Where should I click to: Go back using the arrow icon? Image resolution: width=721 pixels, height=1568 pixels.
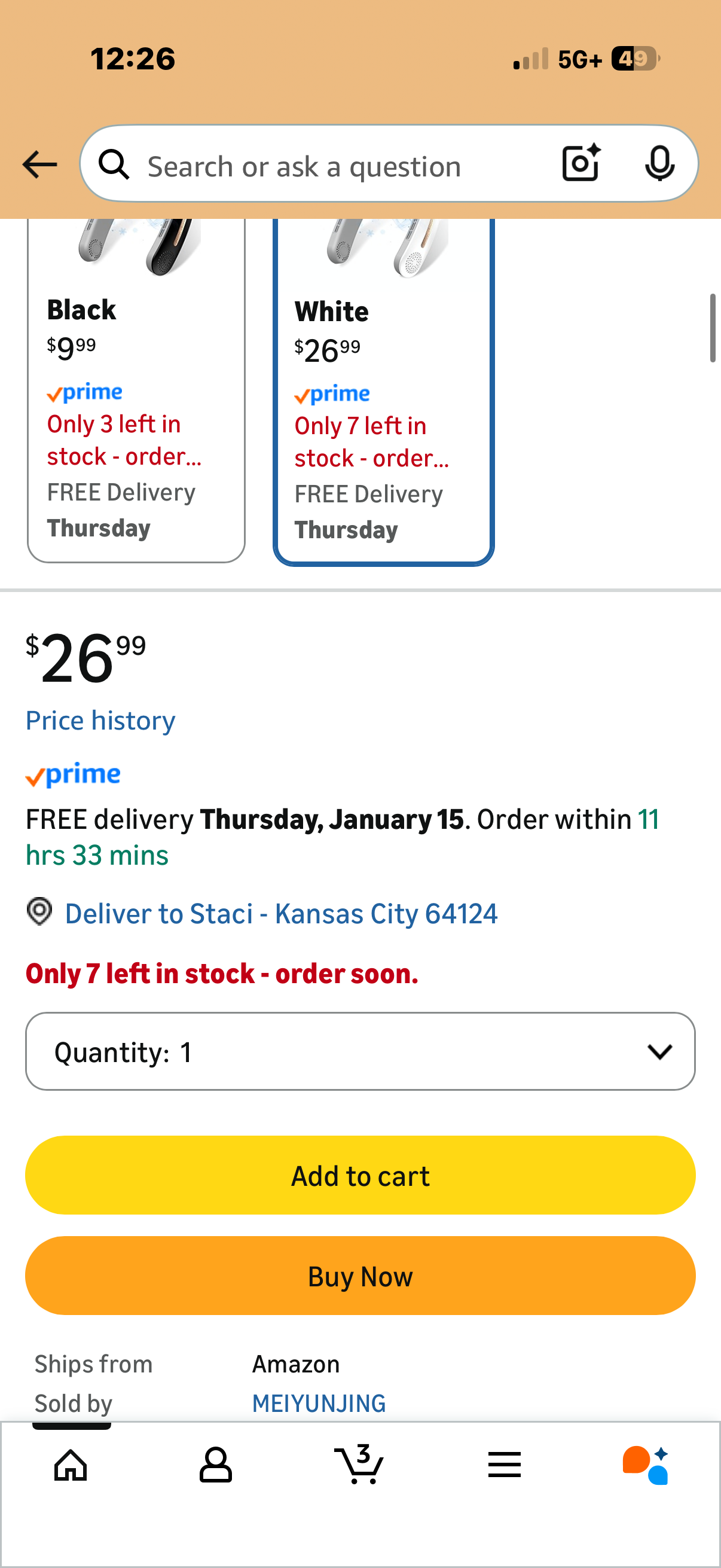tap(39, 164)
